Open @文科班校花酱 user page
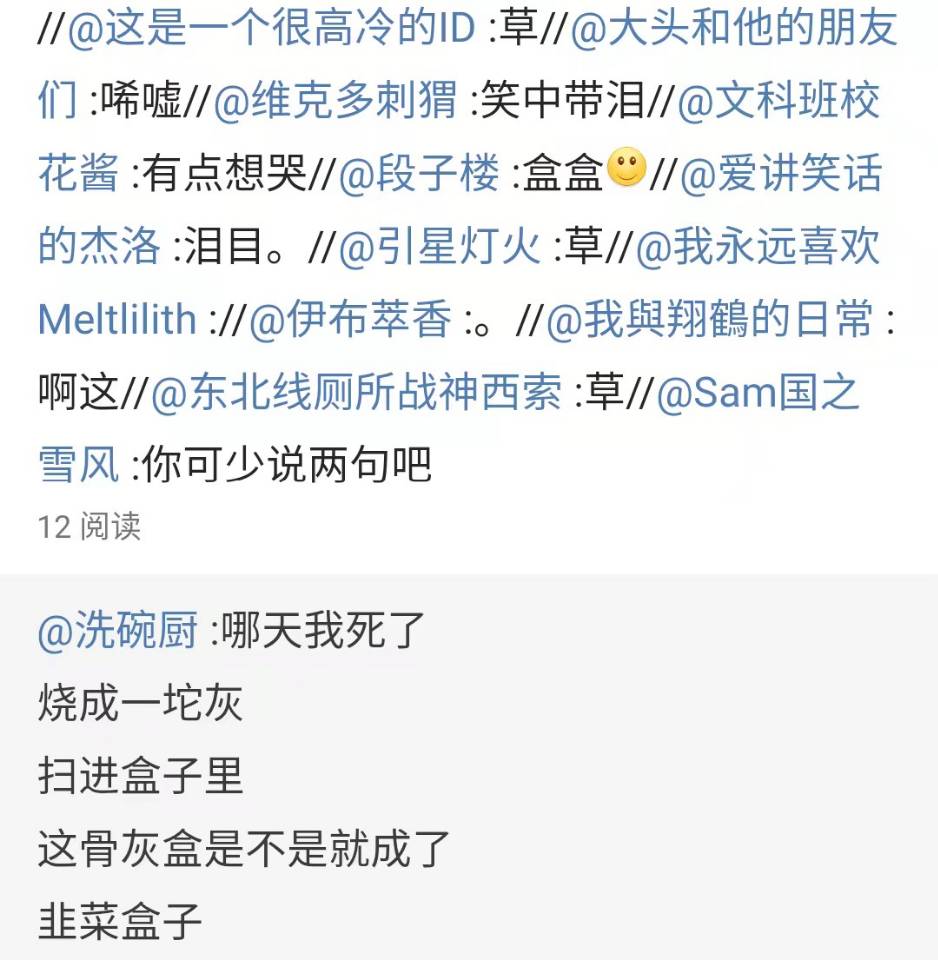Viewport: 938px width, 960px height. pyautogui.click(x=778, y=103)
